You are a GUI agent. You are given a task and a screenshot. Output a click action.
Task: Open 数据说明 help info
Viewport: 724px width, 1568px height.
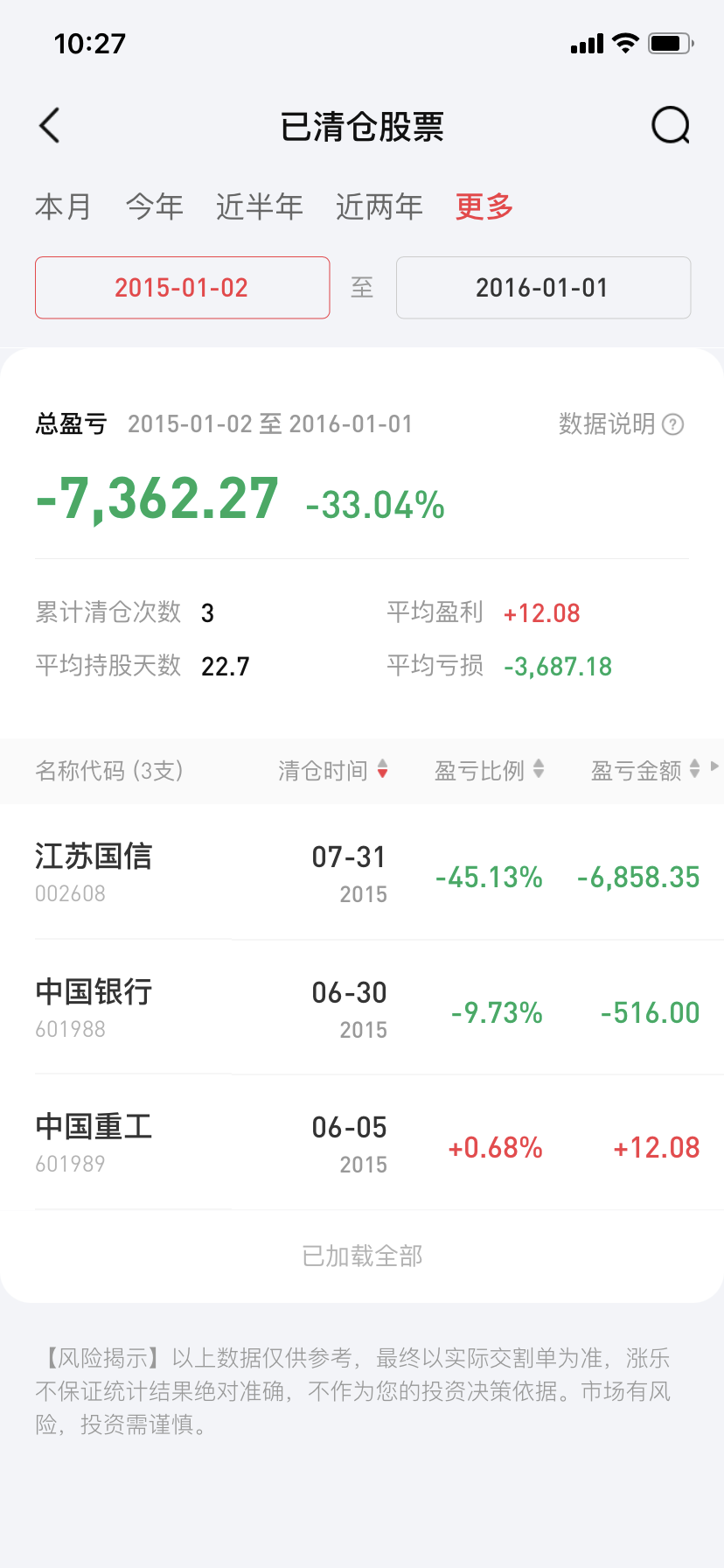click(621, 424)
